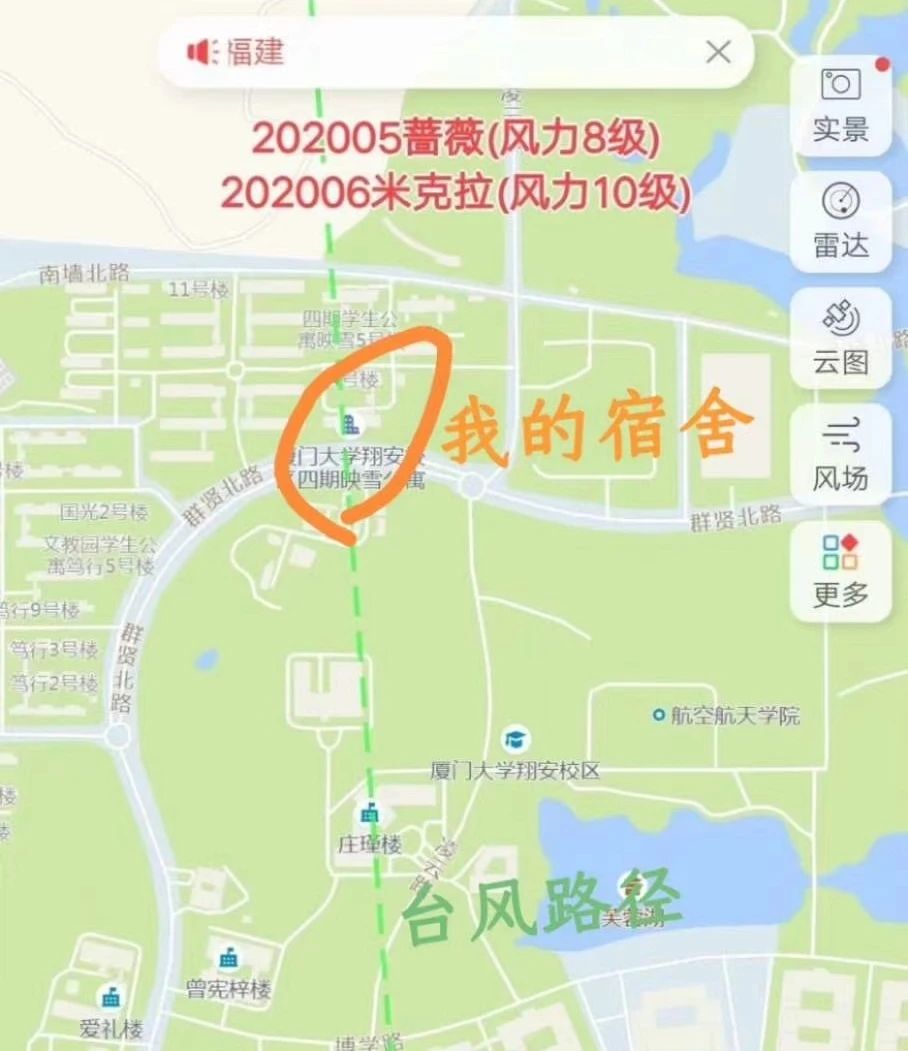The image size is (908, 1051).
Task: Show the 云图 satellite cloud layer
Action: coord(840,337)
